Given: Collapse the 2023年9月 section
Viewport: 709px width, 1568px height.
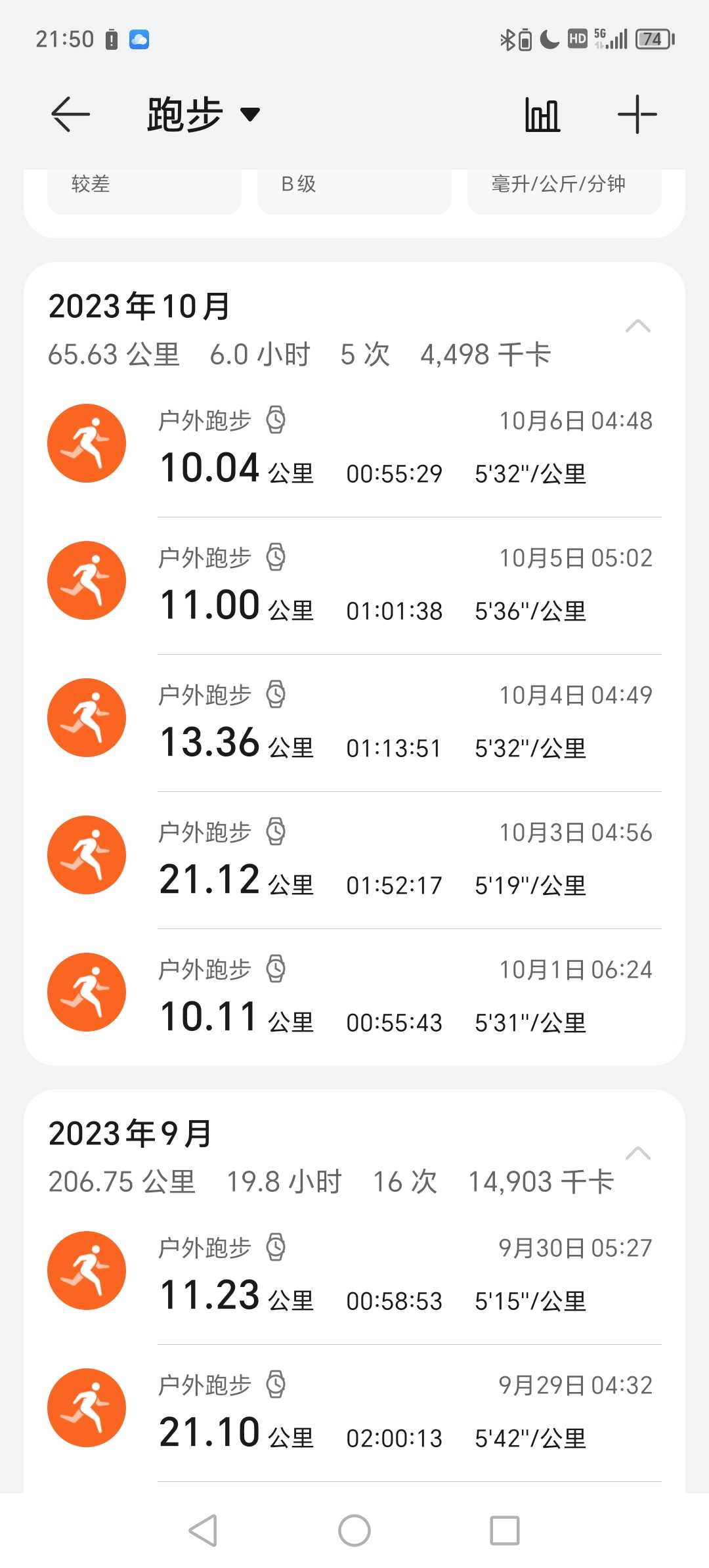Looking at the screenshot, I should (x=638, y=1154).
